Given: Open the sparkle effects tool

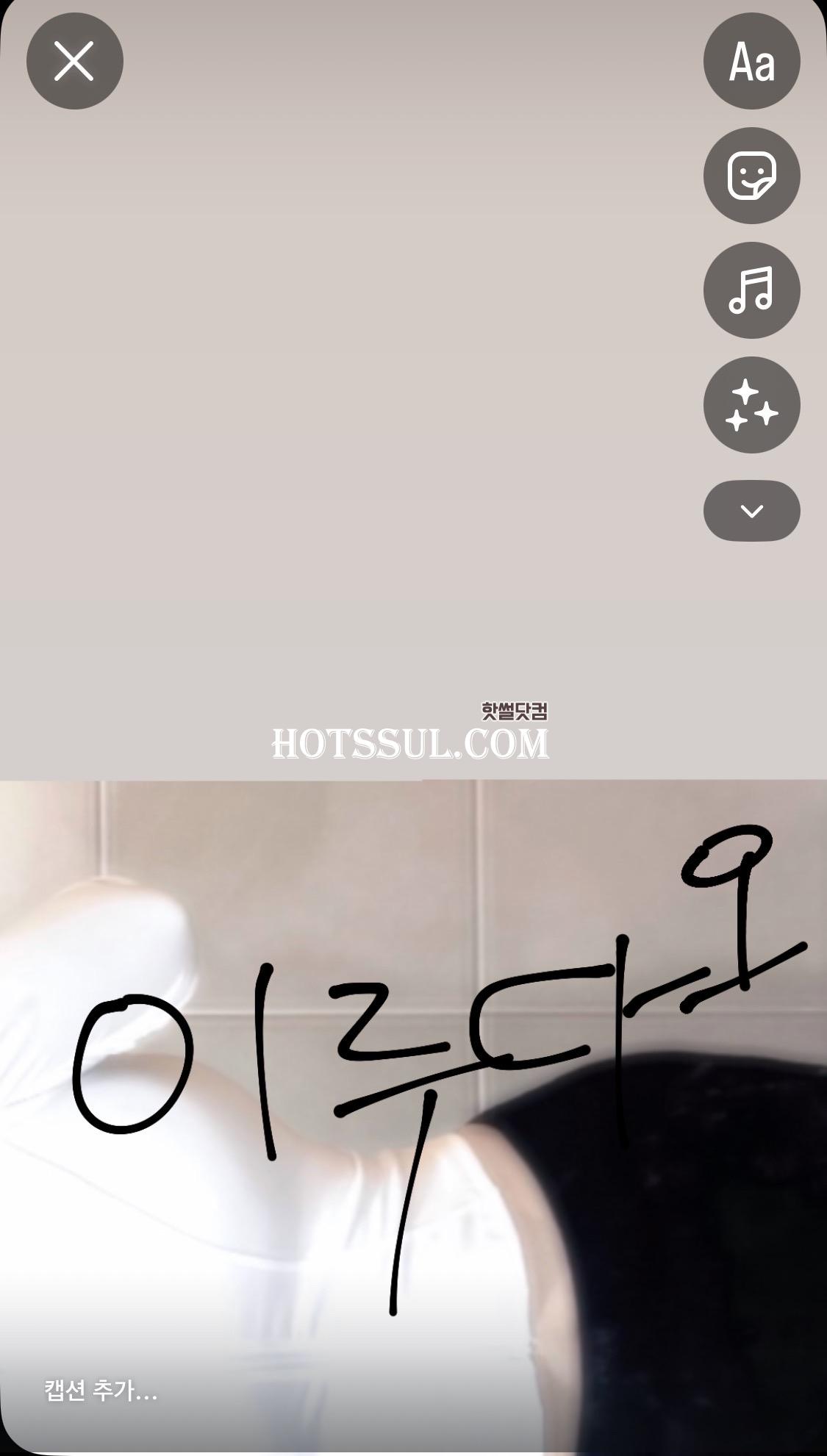Looking at the screenshot, I should [x=751, y=405].
